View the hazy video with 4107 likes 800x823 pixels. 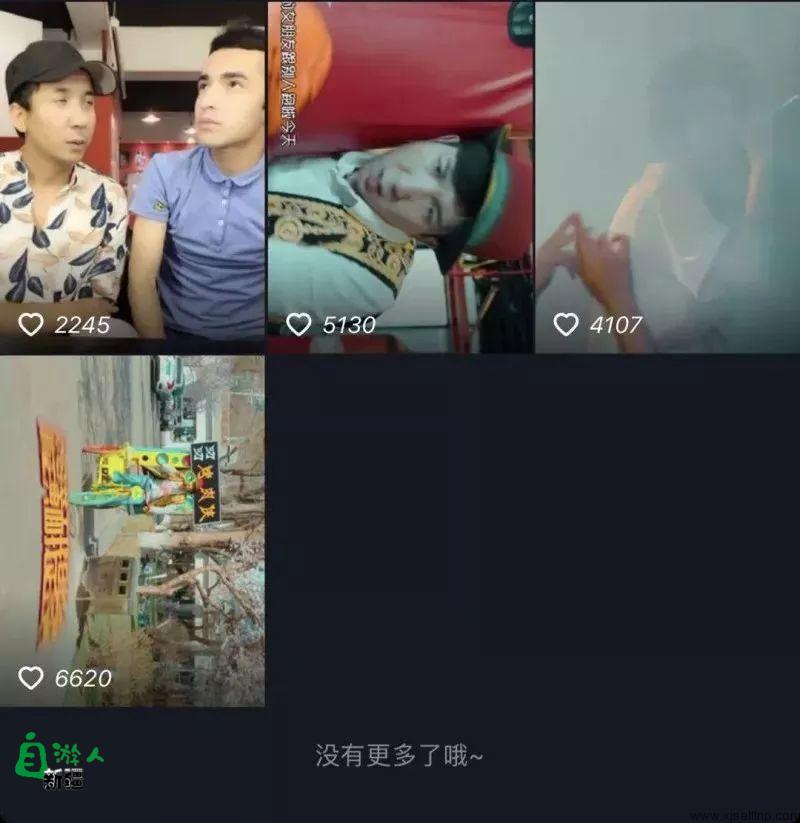click(x=667, y=175)
